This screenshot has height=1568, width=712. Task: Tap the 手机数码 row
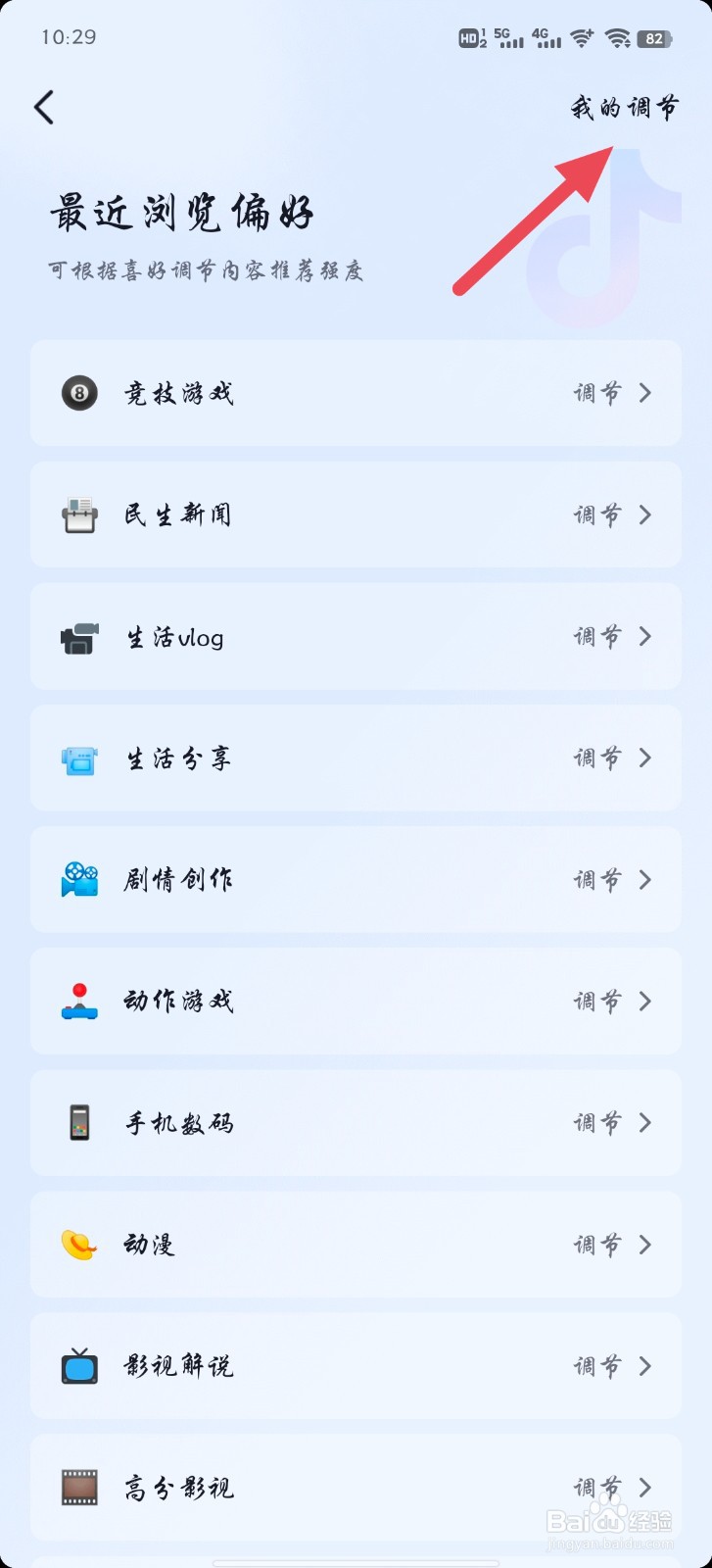pyautogui.click(x=356, y=1122)
